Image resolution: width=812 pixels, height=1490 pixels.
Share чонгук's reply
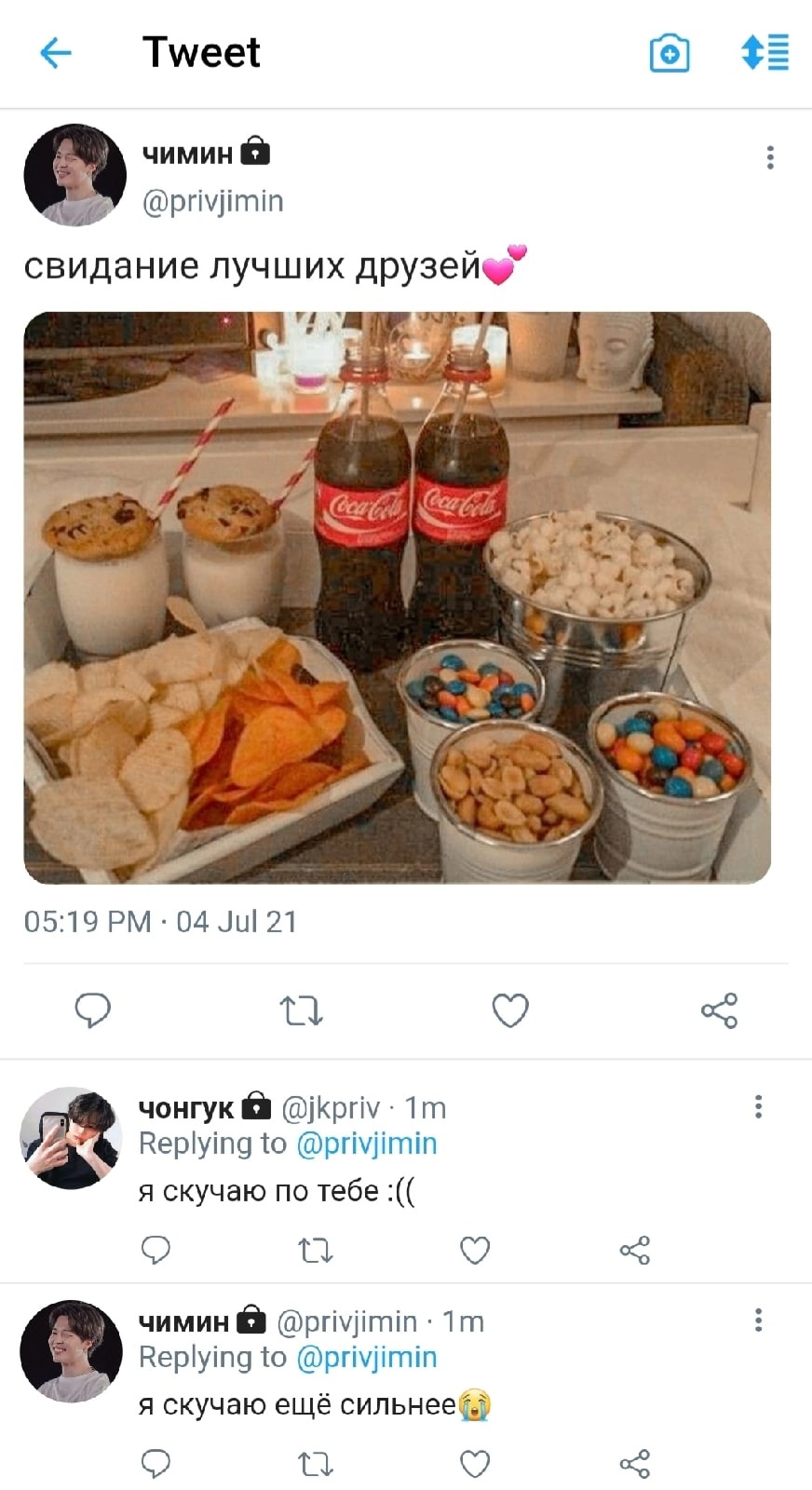pos(635,1250)
